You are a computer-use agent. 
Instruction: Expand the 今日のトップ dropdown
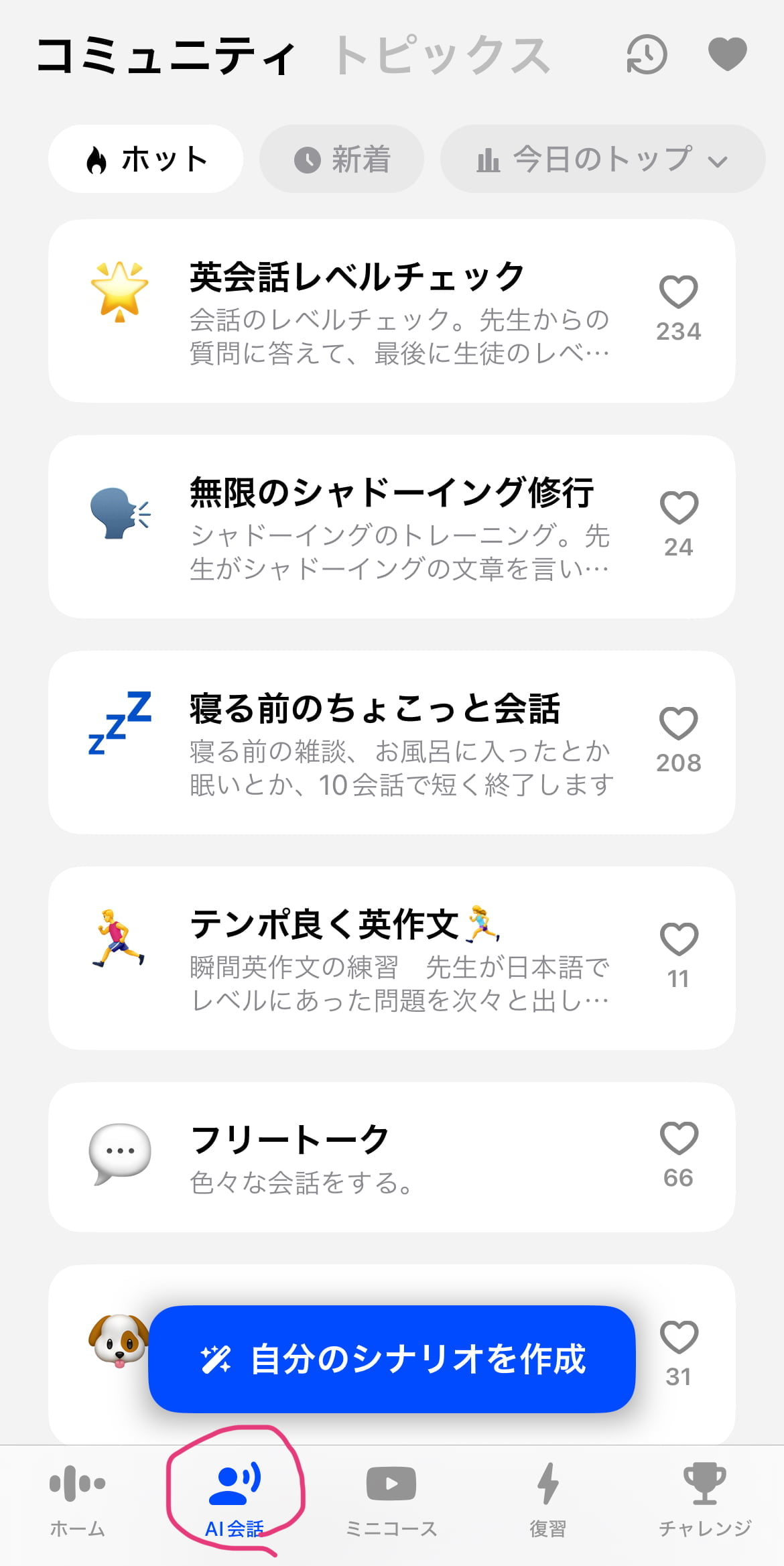pos(602,159)
